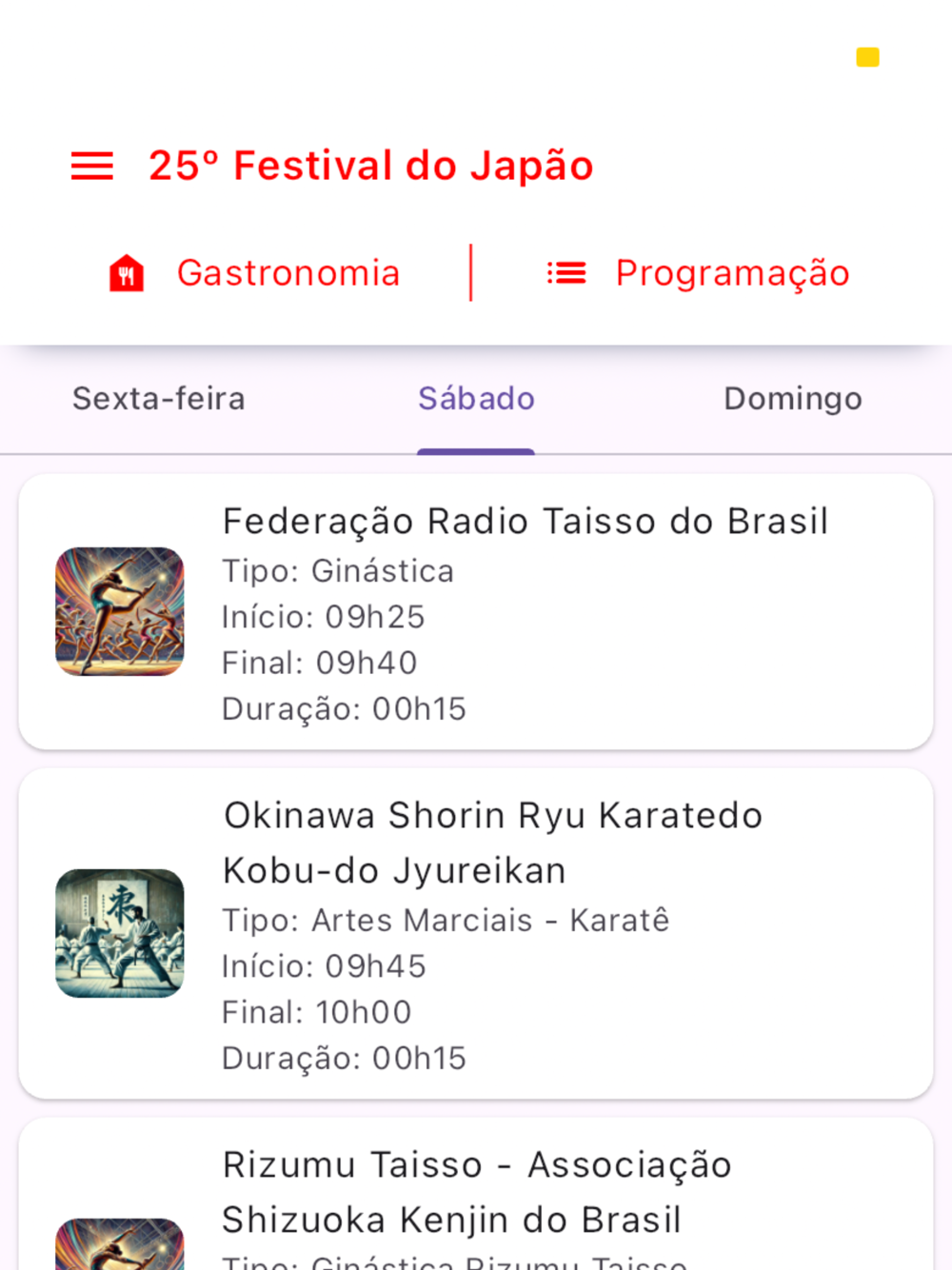This screenshot has width=952, height=1270.
Task: Open the Rizumu Taisso event card
Action: point(476,1200)
